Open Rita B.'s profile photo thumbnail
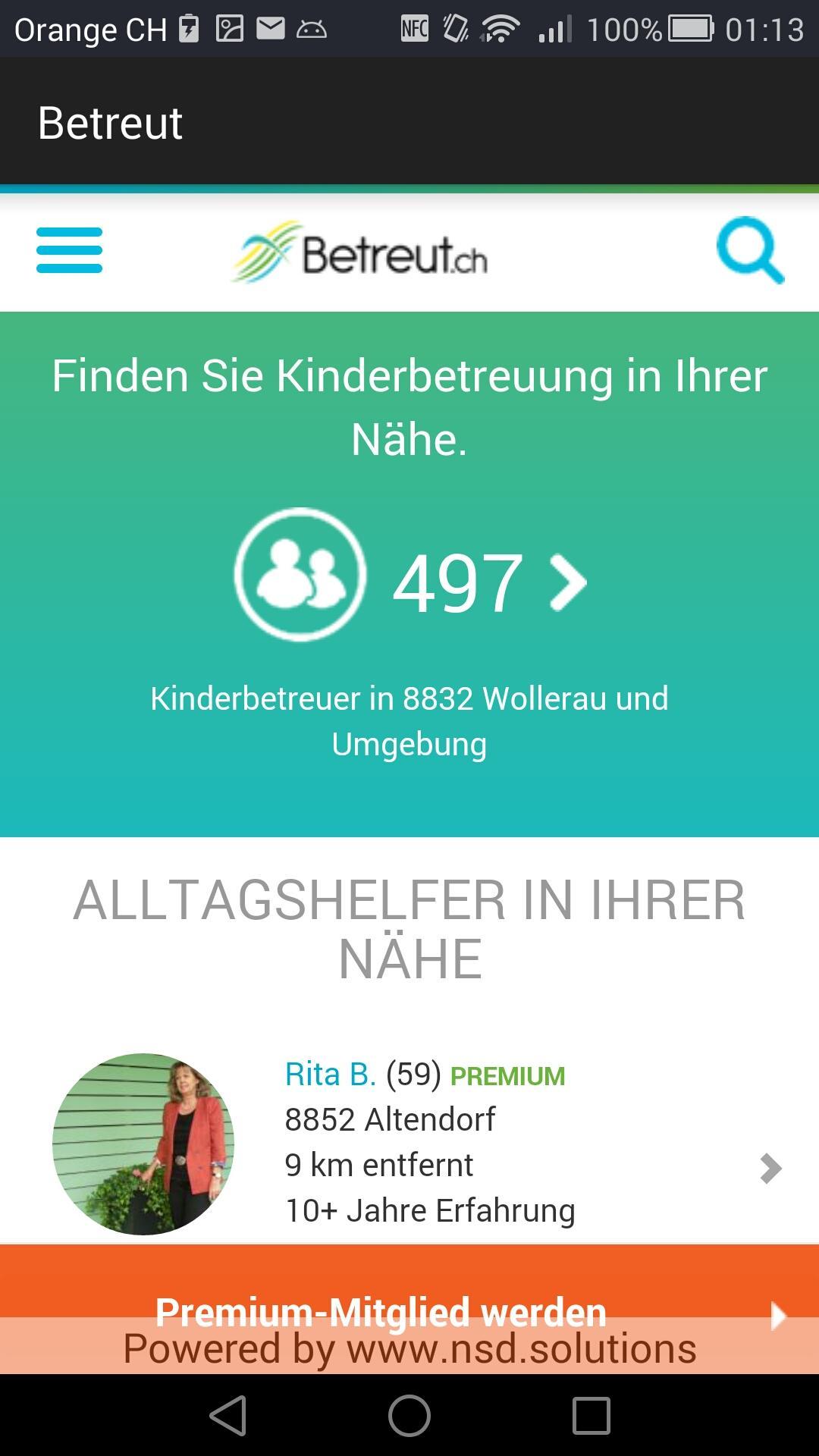The height and width of the screenshot is (1456, 819). (146, 1144)
